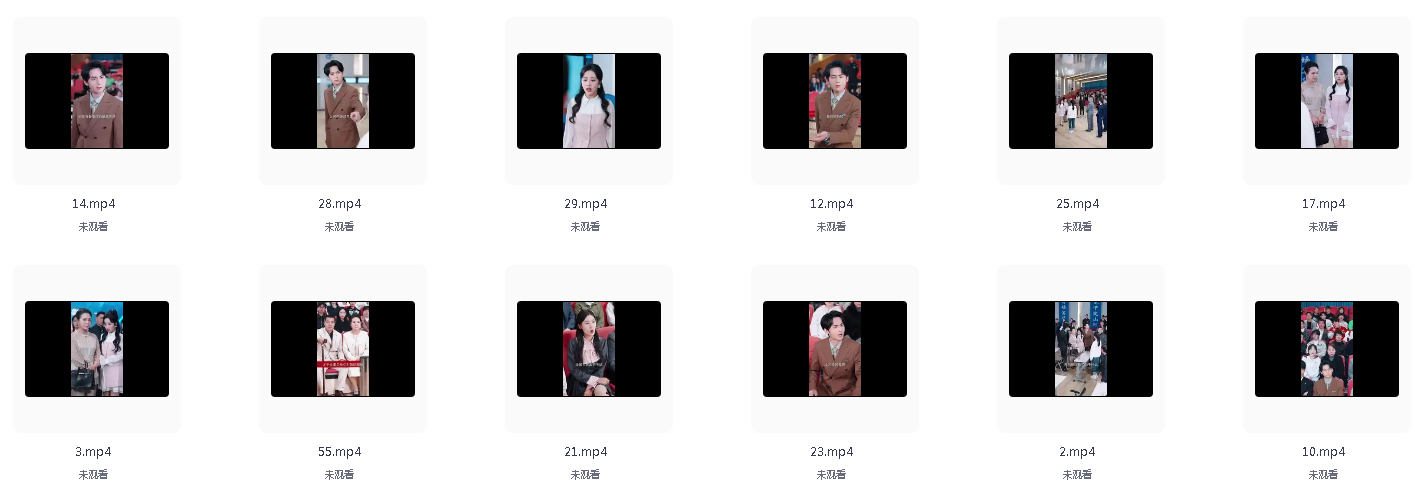1415x483 pixels.
Task: Select video 21.mp4
Action: [589, 349]
